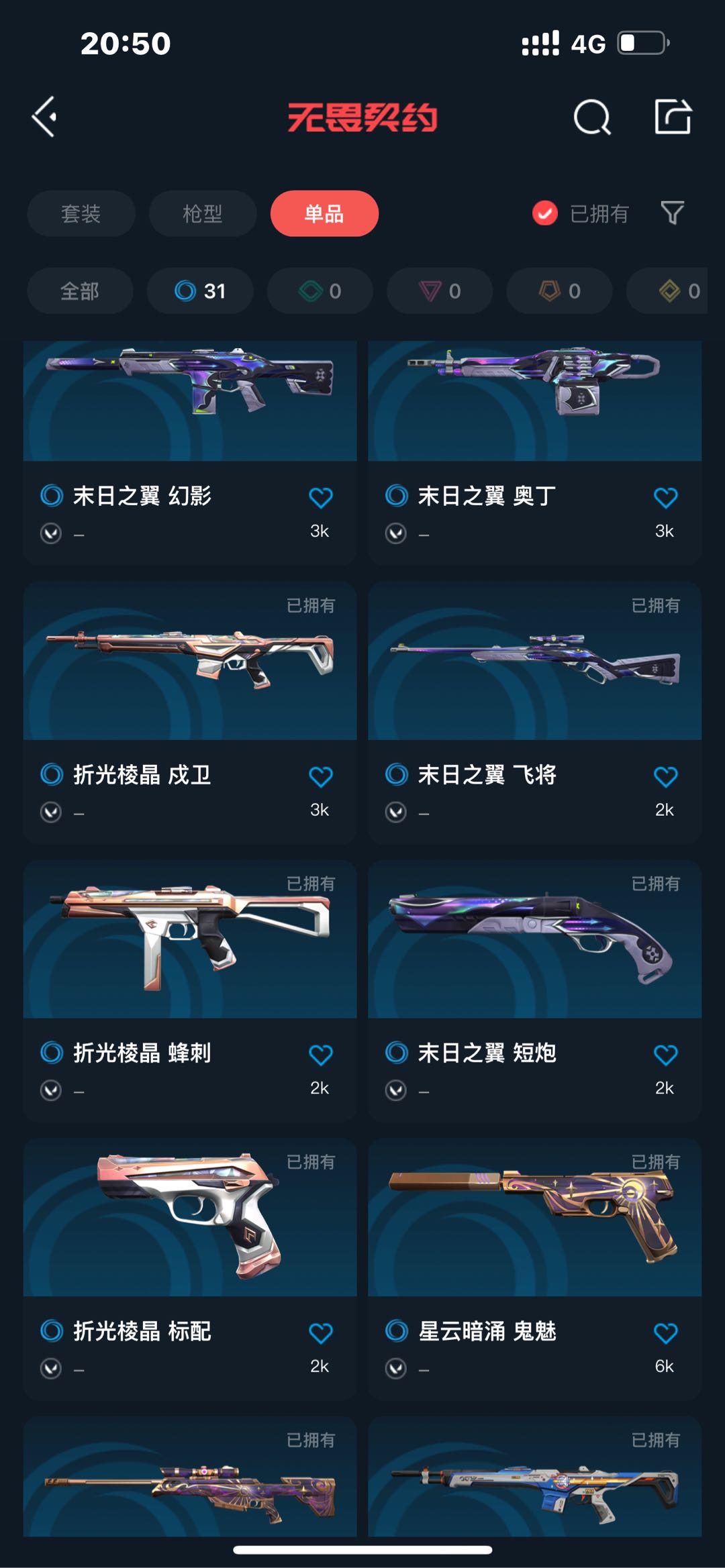Go back using the top-left arrow
The width and height of the screenshot is (725, 1568).
(x=45, y=117)
